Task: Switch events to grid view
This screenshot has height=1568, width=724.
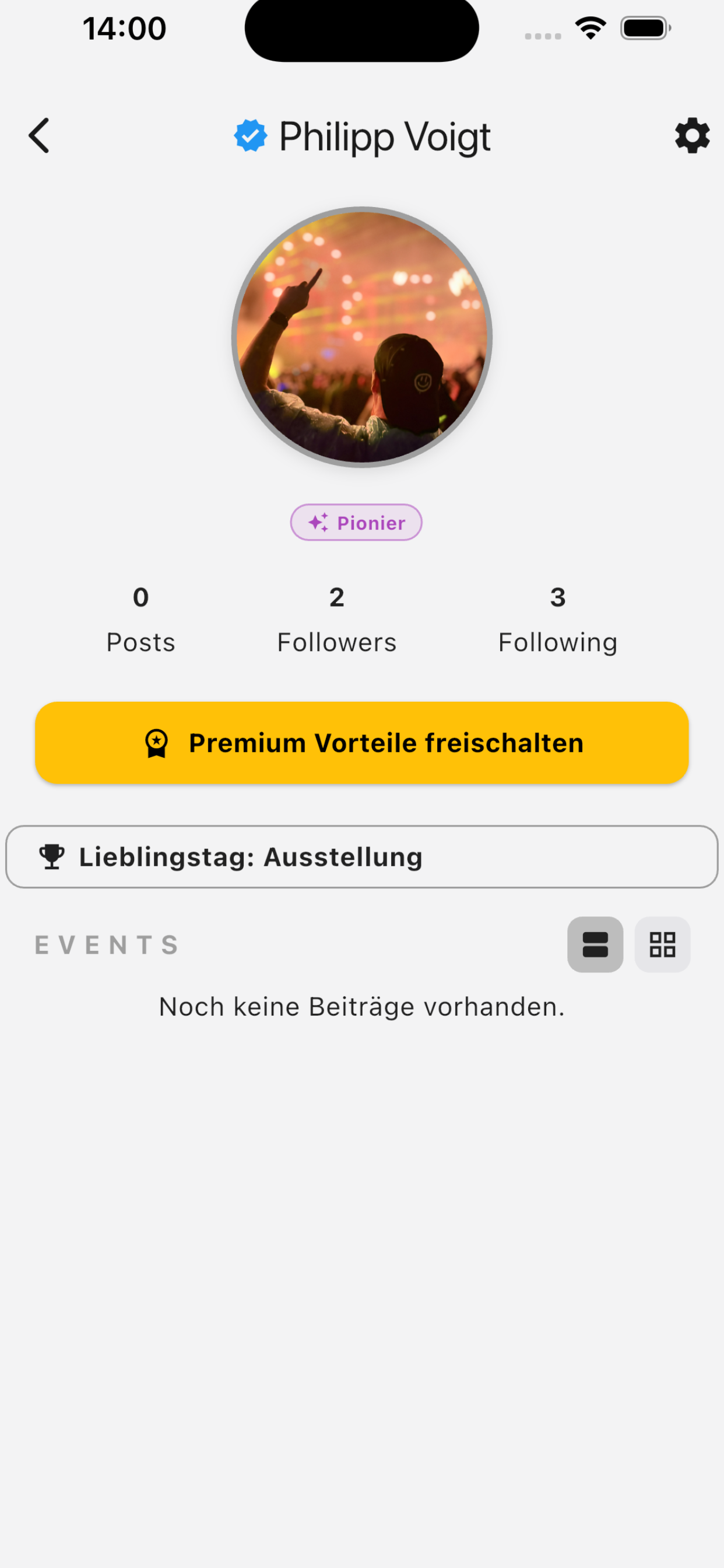Action: pos(663,944)
